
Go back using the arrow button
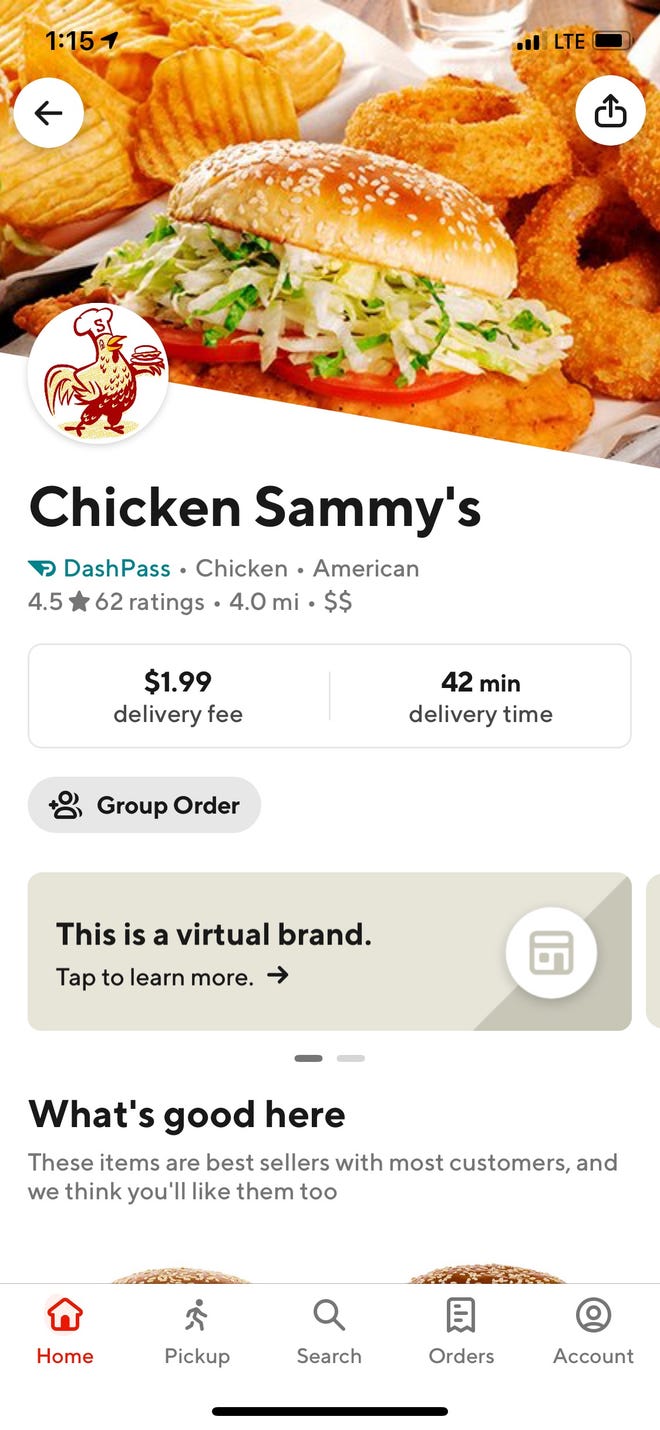(x=48, y=113)
